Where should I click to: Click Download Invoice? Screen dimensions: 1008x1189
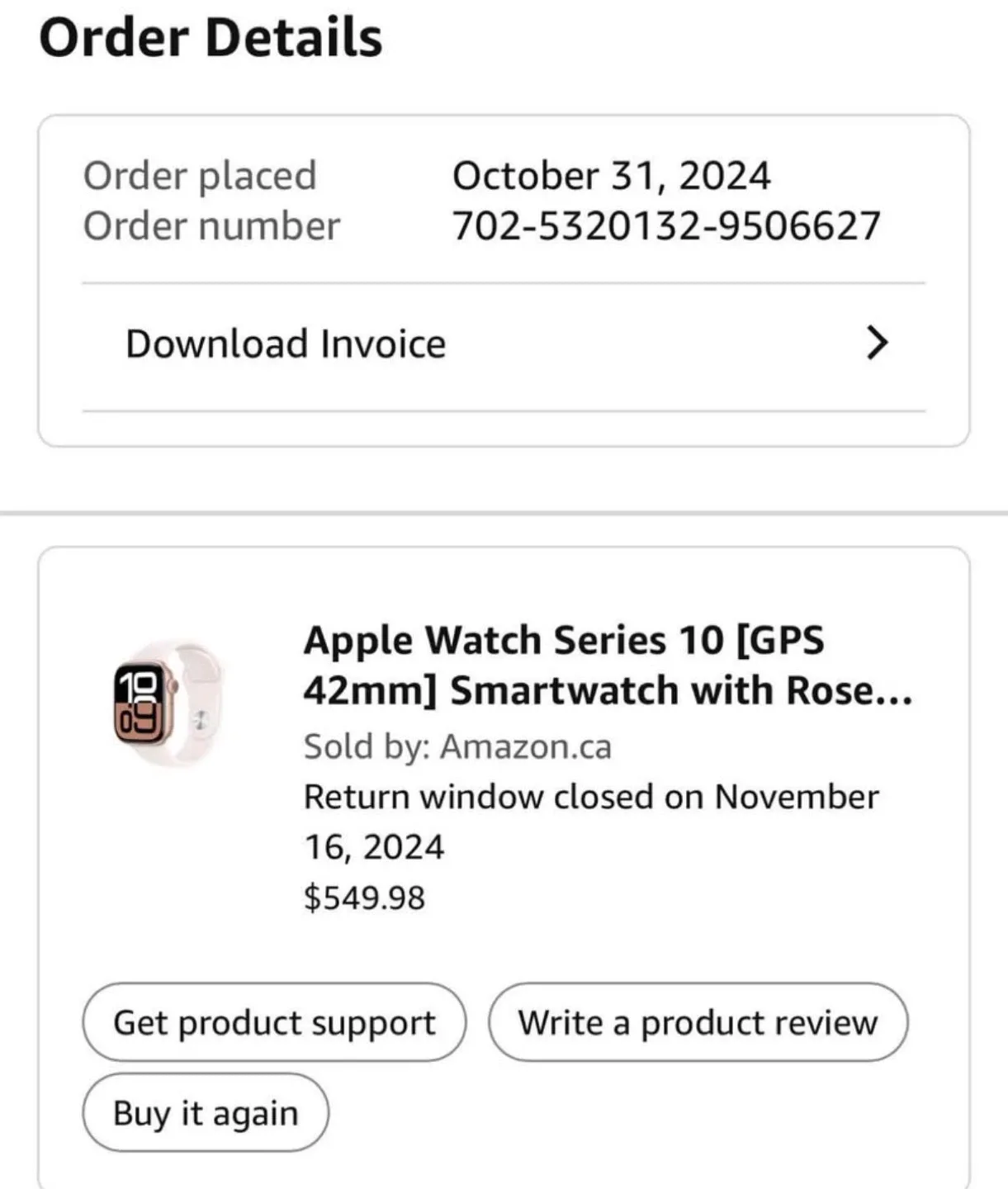click(285, 342)
